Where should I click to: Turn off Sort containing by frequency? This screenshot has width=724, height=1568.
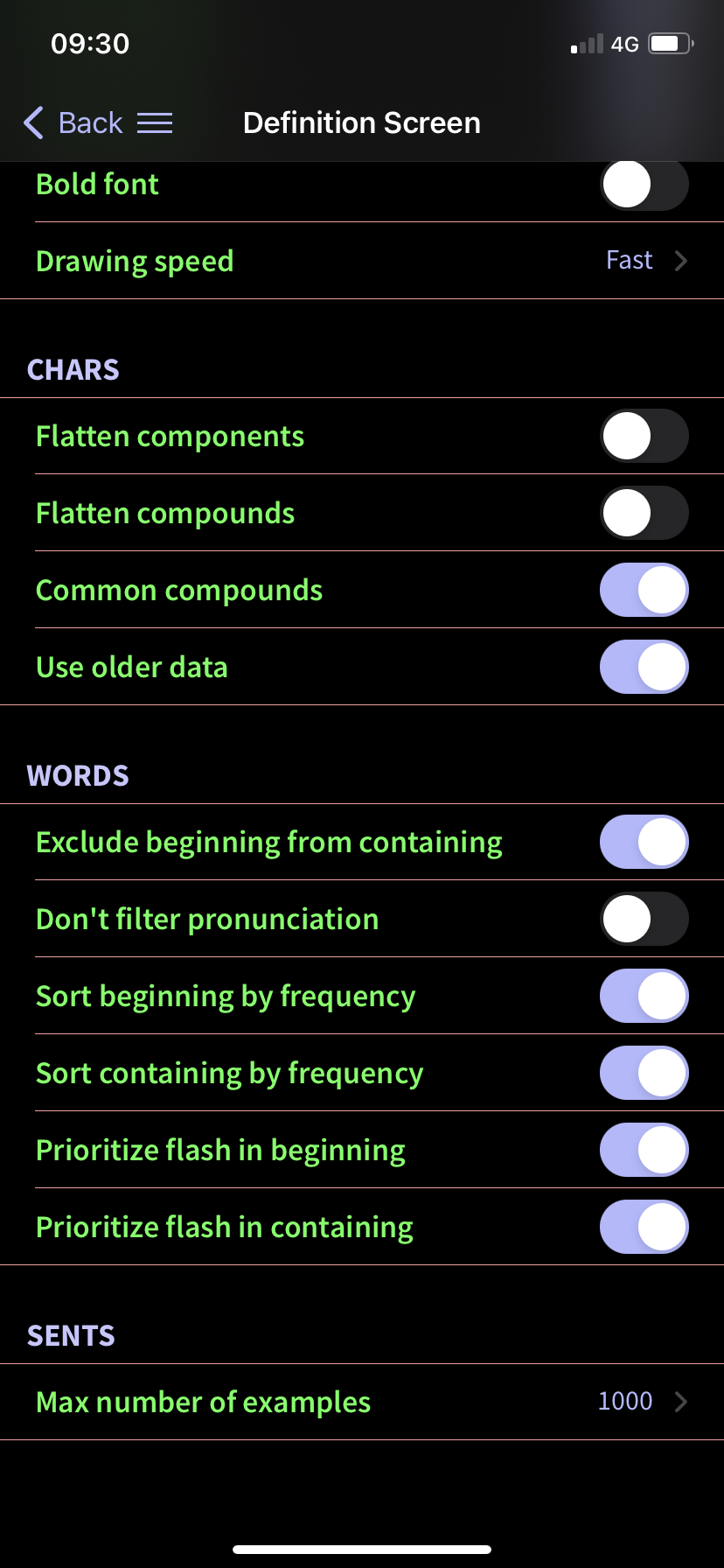(x=644, y=1073)
